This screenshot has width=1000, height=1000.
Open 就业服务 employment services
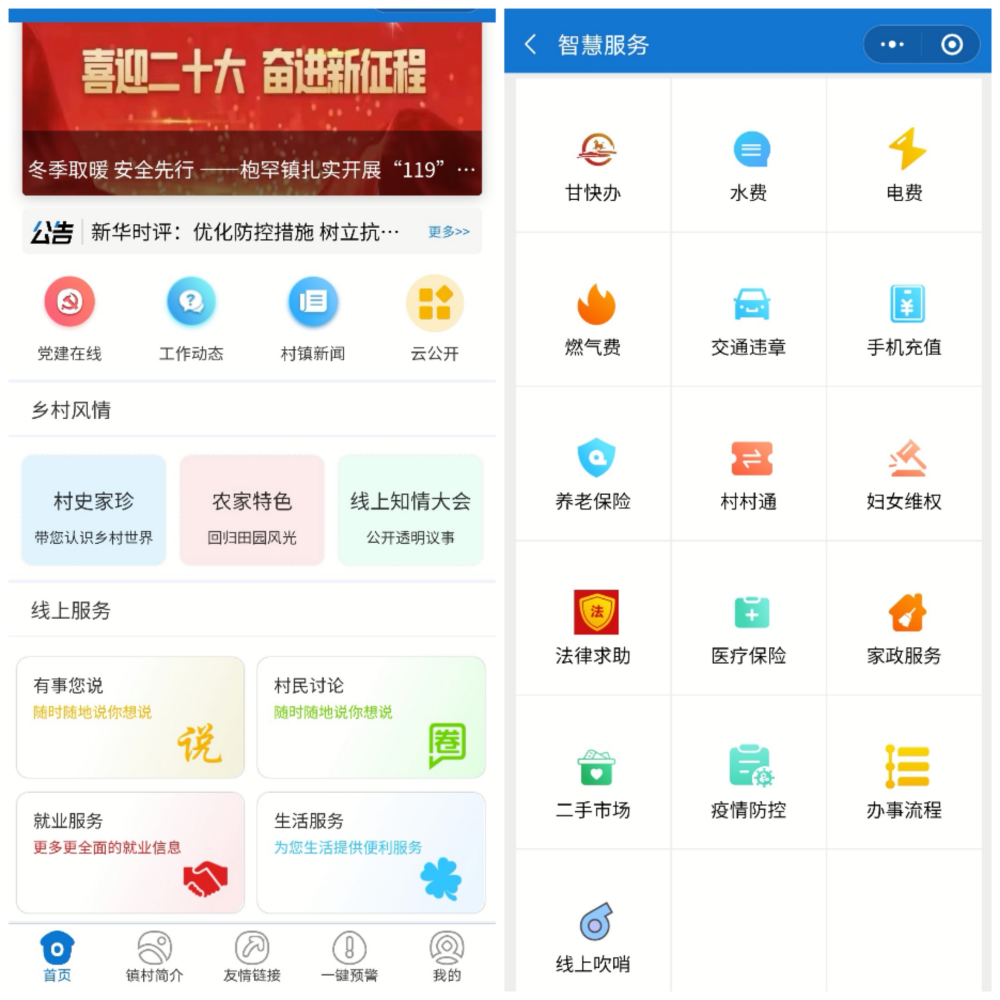click(130, 852)
